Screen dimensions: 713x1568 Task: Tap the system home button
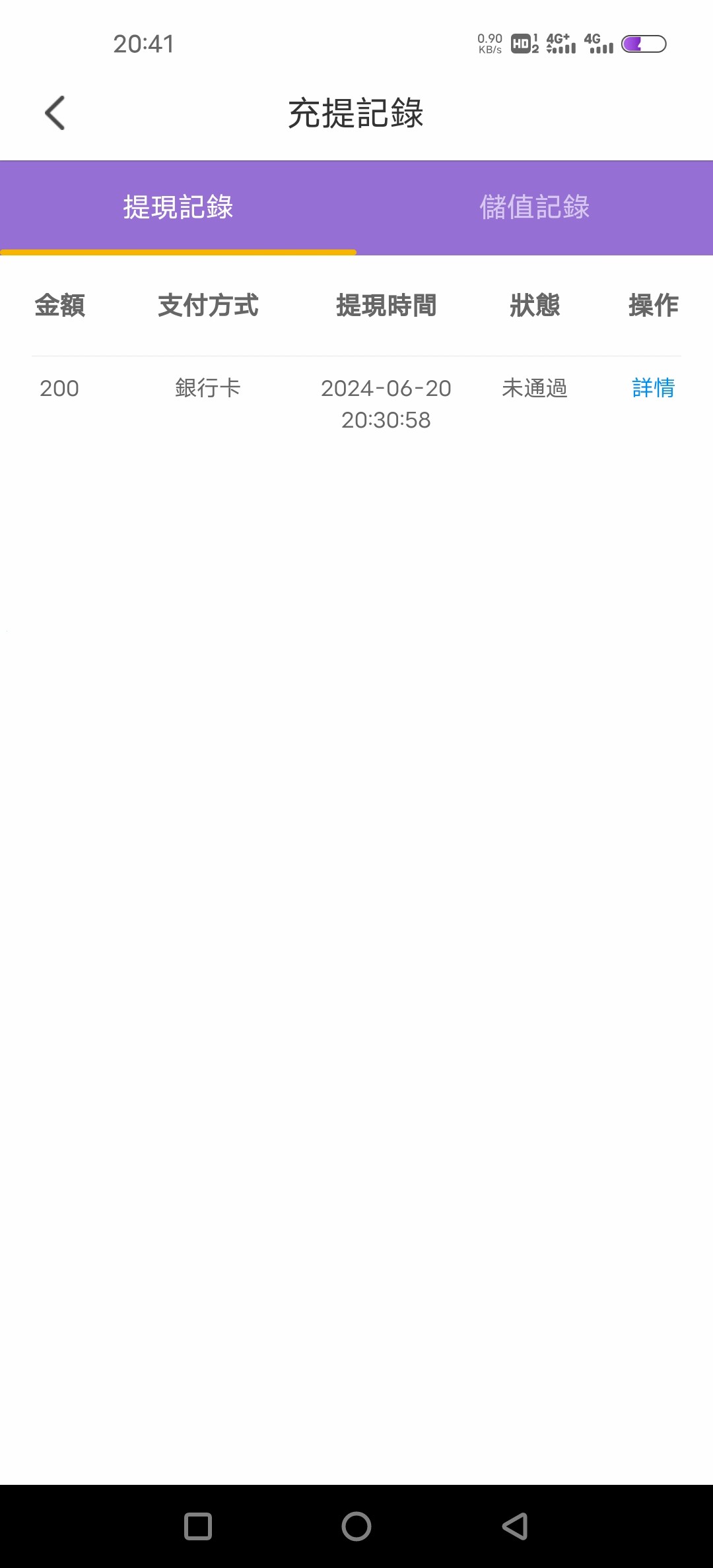click(x=356, y=1526)
